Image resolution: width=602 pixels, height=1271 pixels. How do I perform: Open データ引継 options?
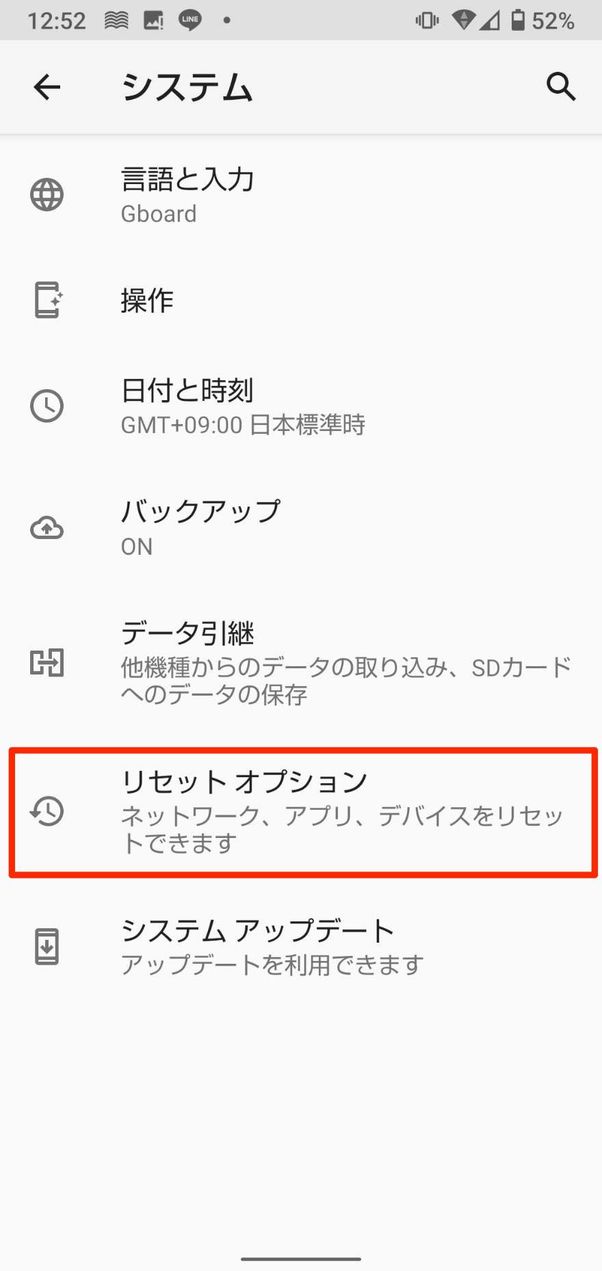pyautogui.click(x=300, y=661)
